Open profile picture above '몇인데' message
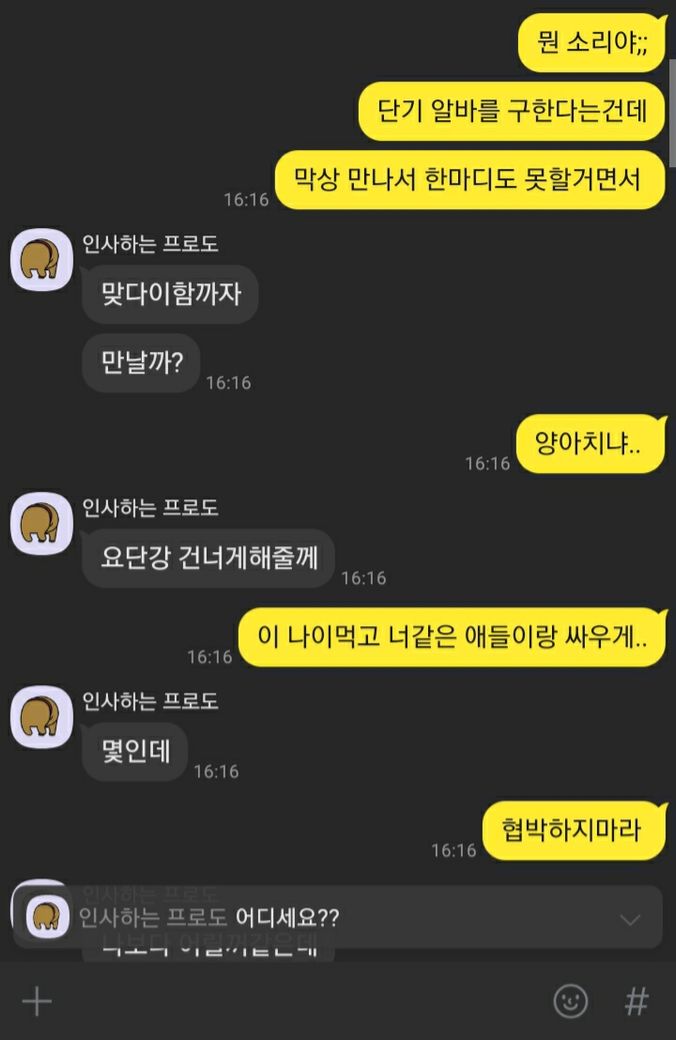The height and width of the screenshot is (1040, 676). tap(41, 717)
